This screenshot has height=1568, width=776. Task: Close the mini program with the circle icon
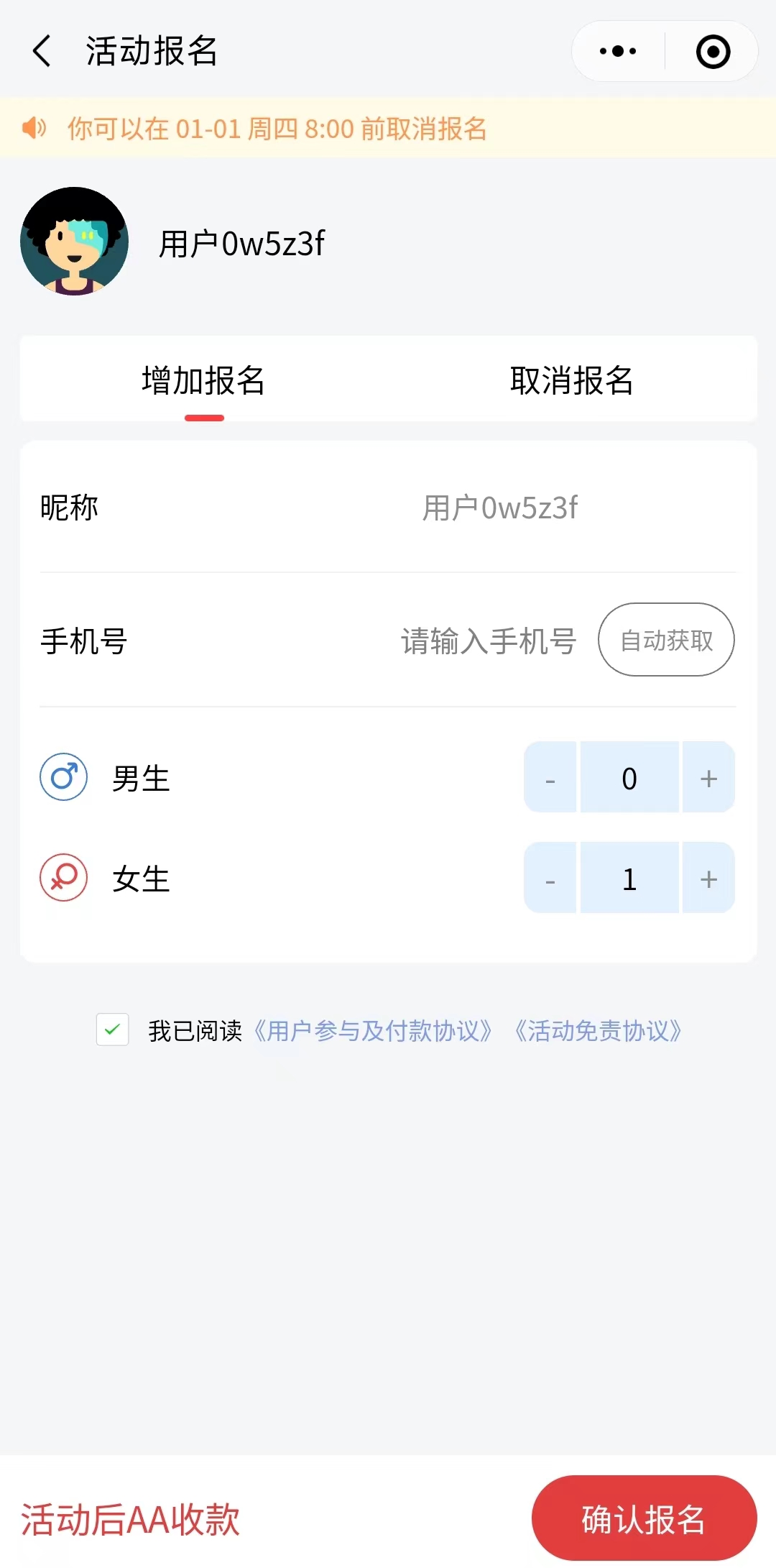[x=713, y=52]
